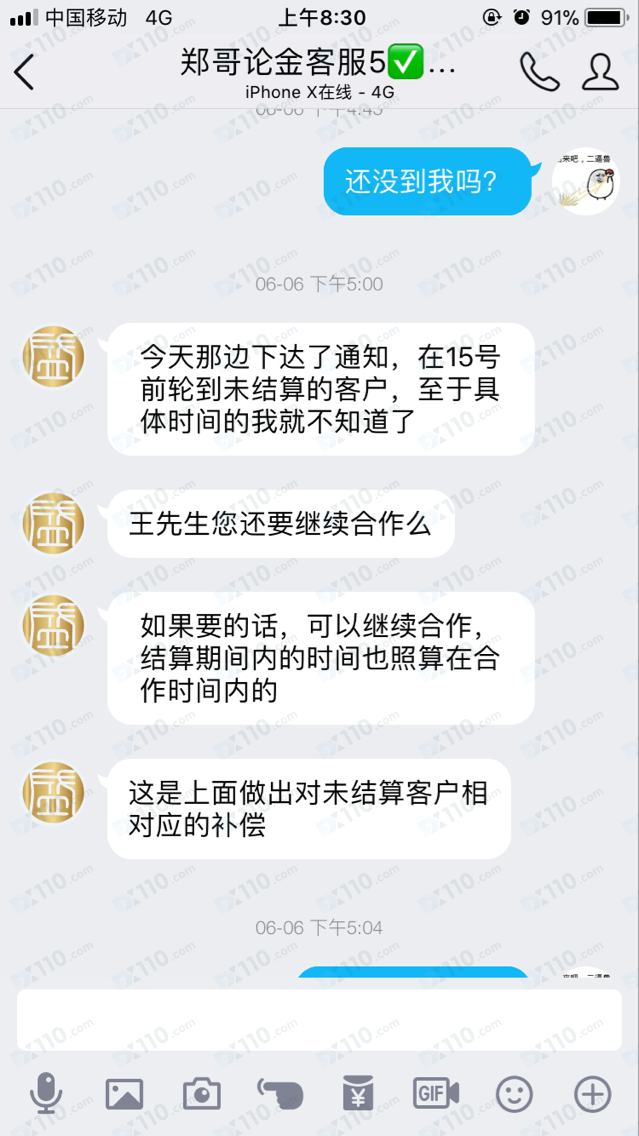Go back from the chat

click(x=24, y=72)
